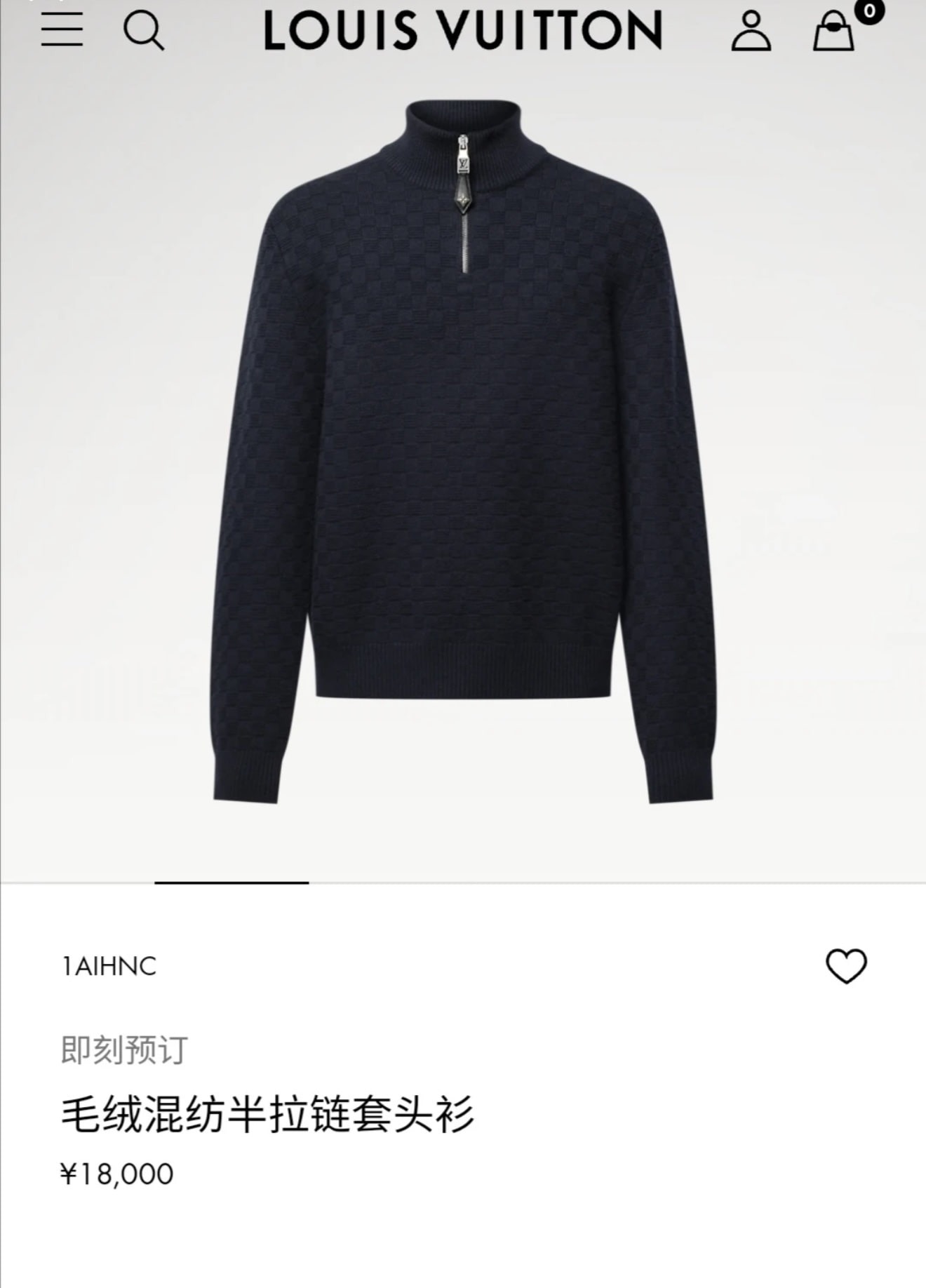Image resolution: width=926 pixels, height=1288 pixels.
Task: Open the account profile icon
Action: tap(751, 31)
